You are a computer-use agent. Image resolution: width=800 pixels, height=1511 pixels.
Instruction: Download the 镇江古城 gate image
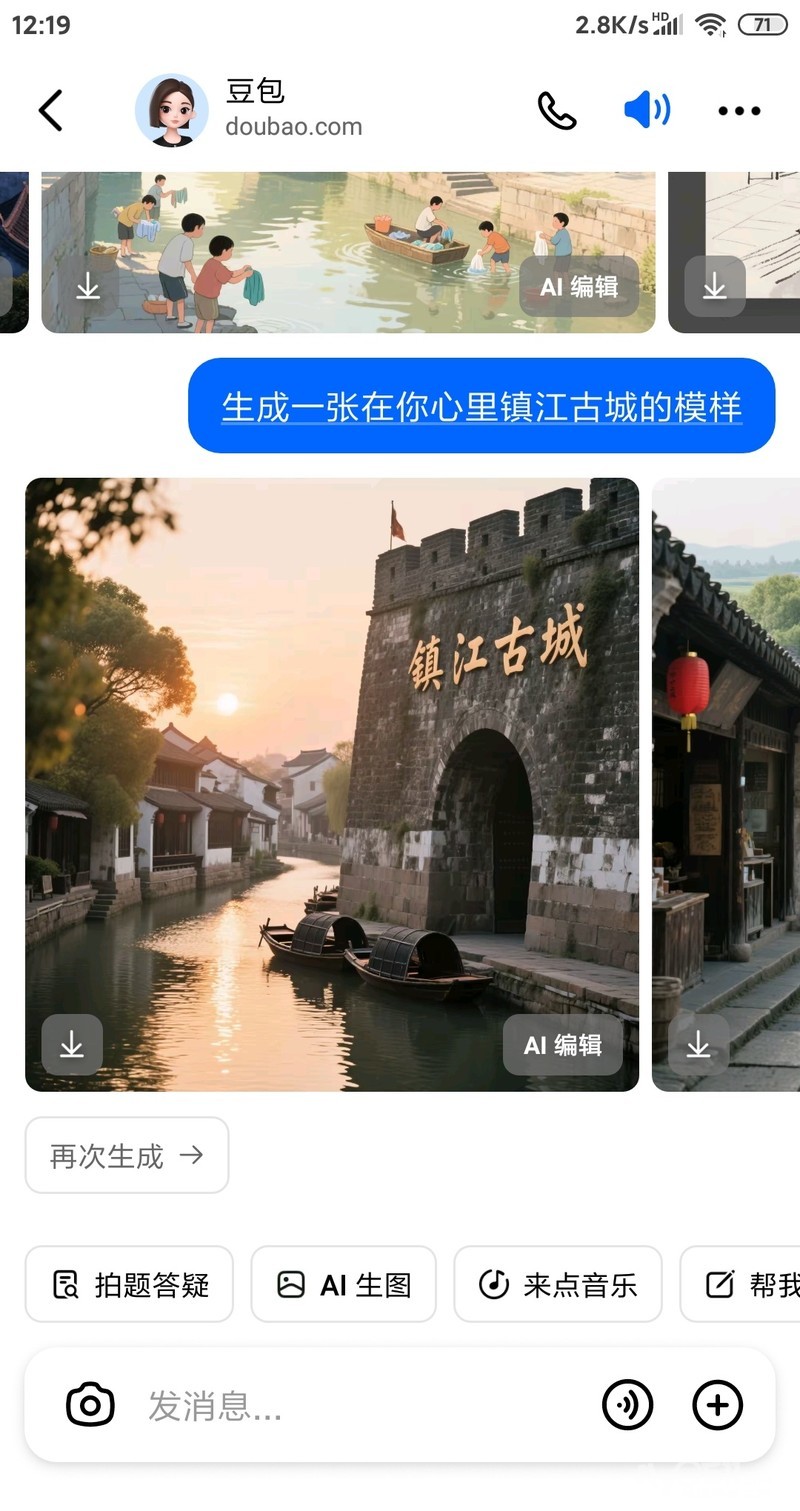(x=72, y=1045)
